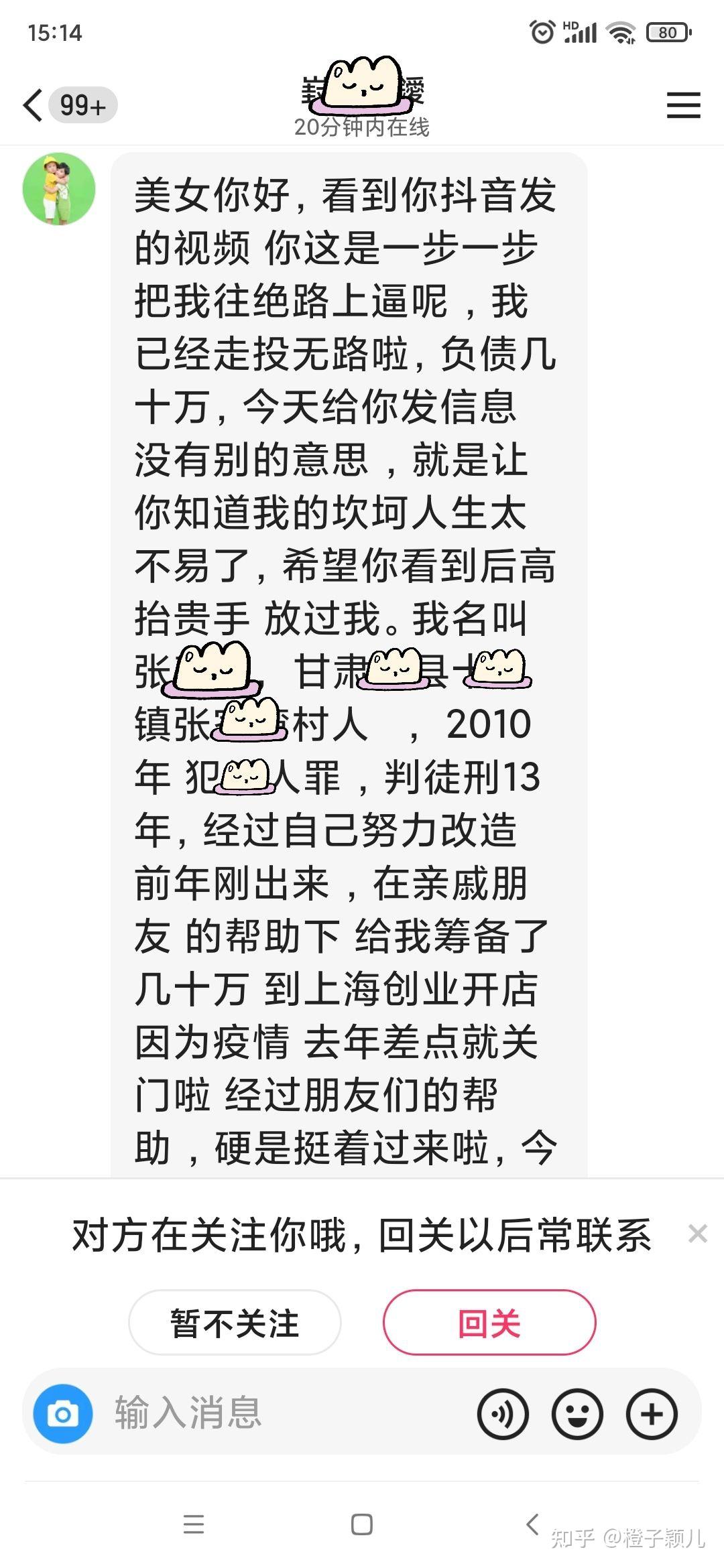Open more attachment options with plus
The image size is (724, 1568).
(x=652, y=1414)
